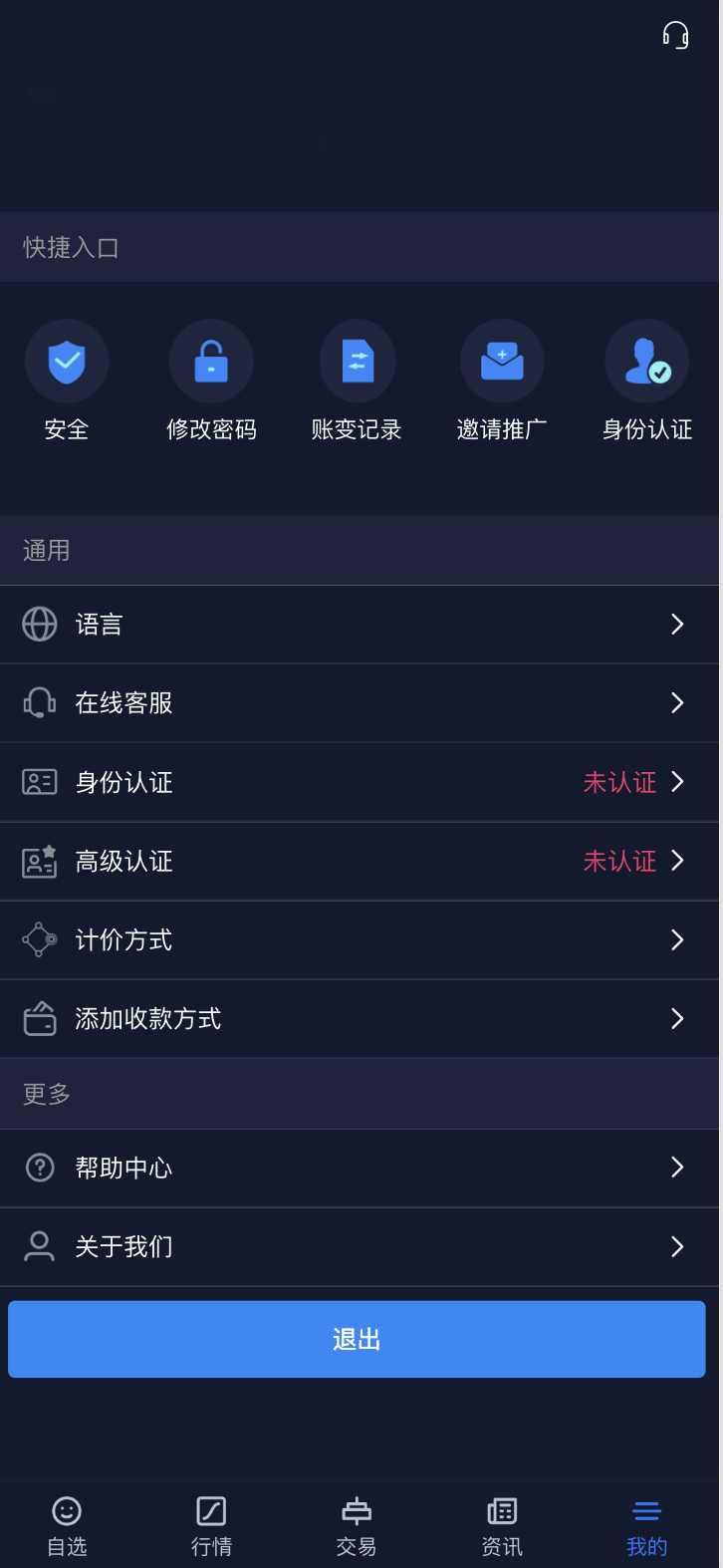The height and width of the screenshot is (1568, 723).
Task: Open 帮助中心 help center
Action: click(x=361, y=1168)
